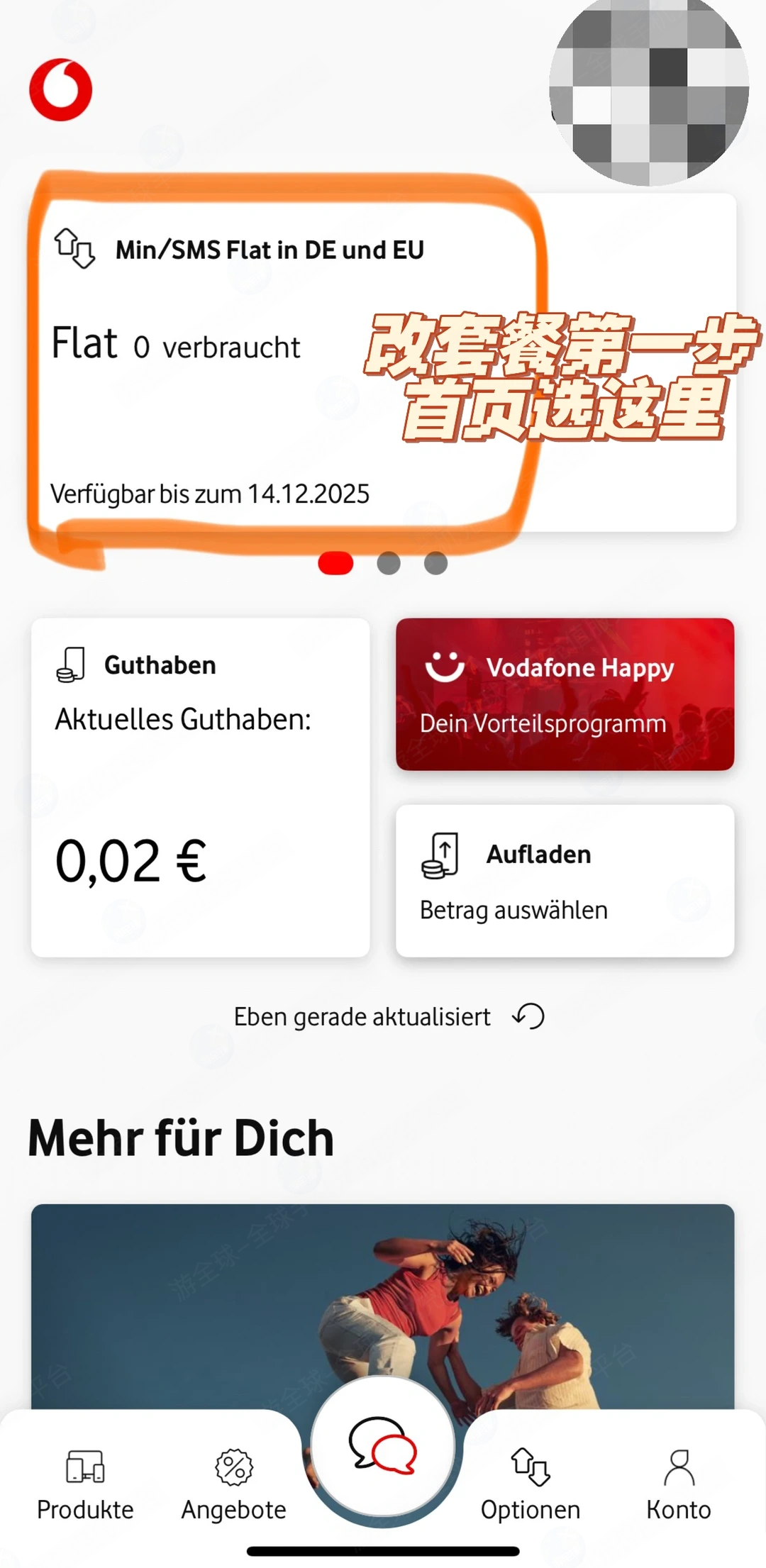Open the chat bubble in the bottom center

tap(383, 1447)
